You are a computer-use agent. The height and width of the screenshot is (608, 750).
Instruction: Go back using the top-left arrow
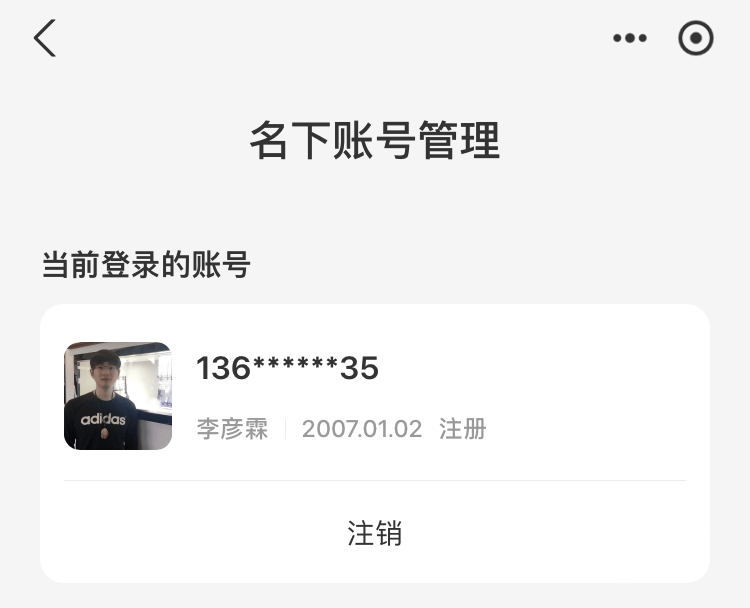(x=45, y=39)
